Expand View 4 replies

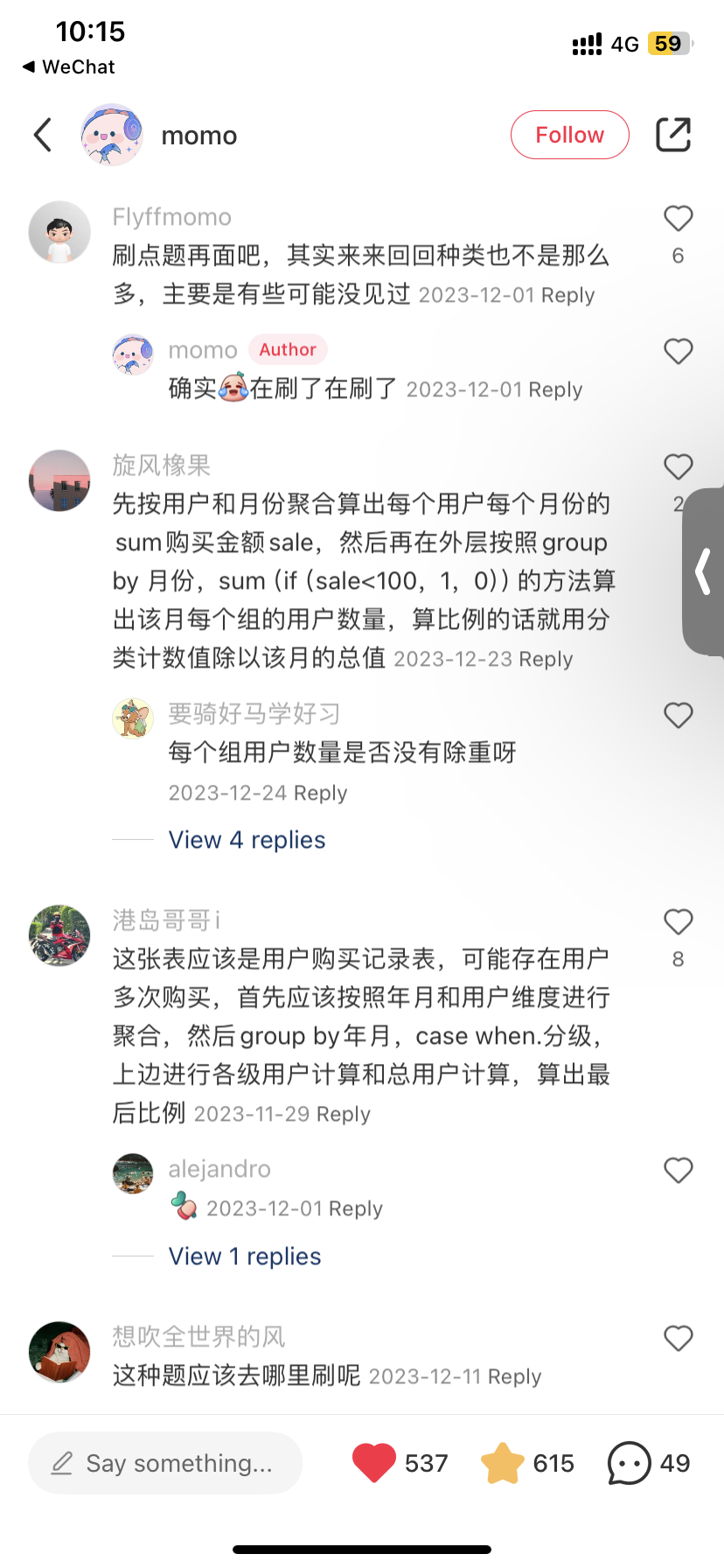(247, 840)
